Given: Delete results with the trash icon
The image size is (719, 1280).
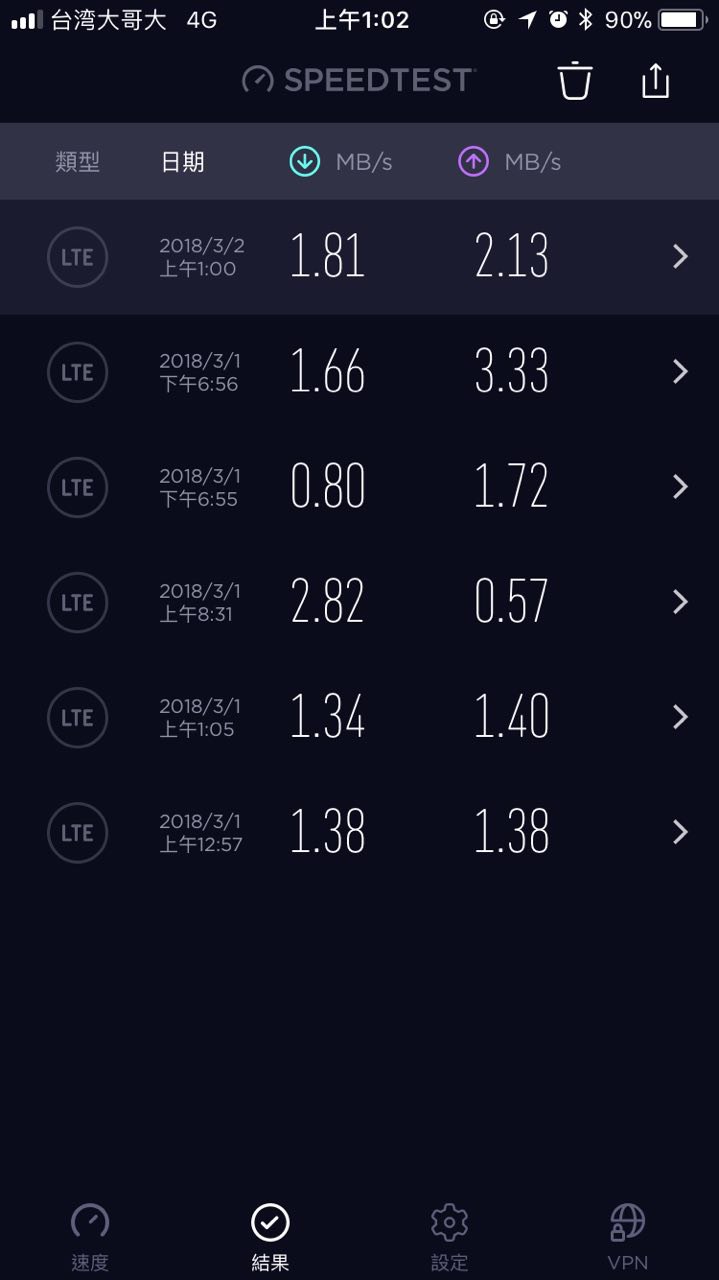Looking at the screenshot, I should pyautogui.click(x=575, y=81).
